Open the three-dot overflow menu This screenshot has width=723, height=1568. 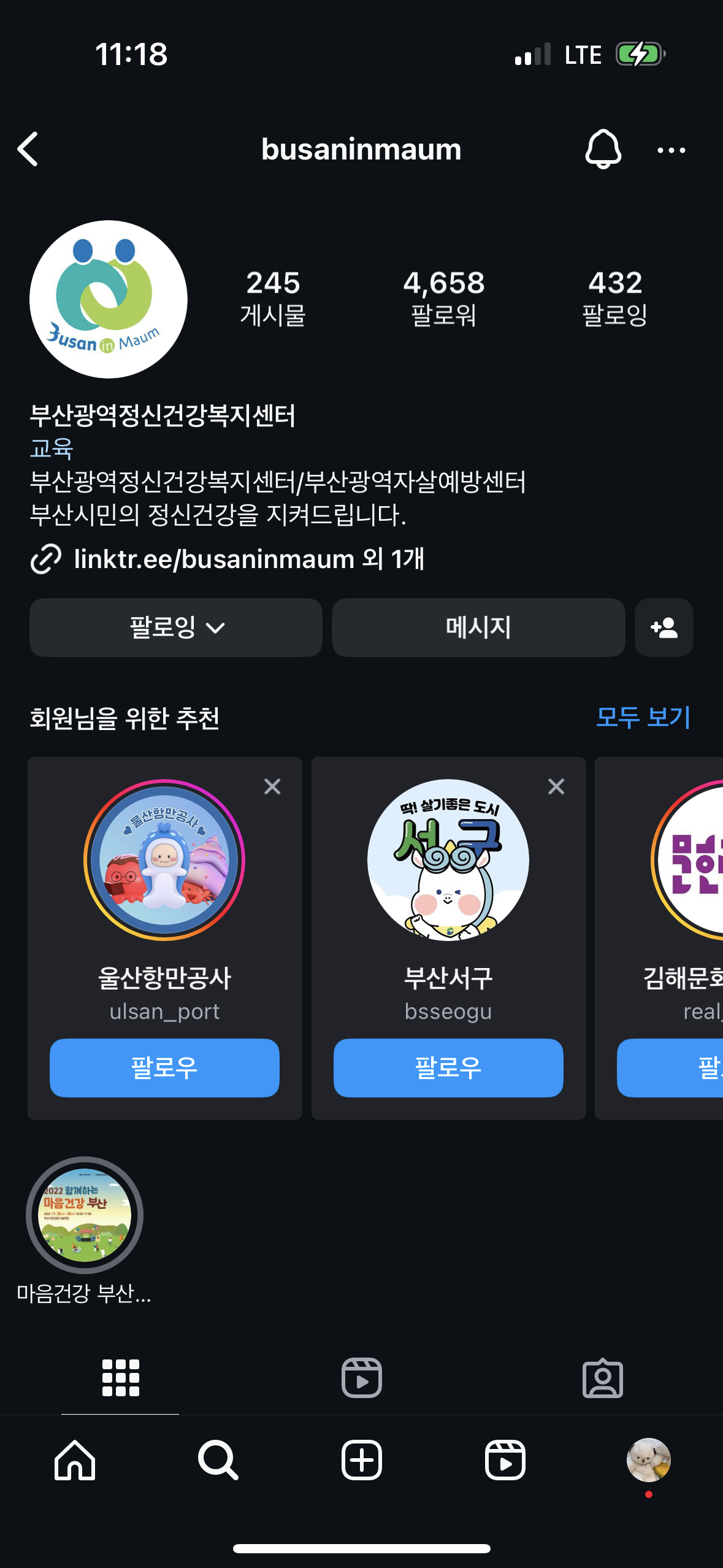pyautogui.click(x=671, y=150)
